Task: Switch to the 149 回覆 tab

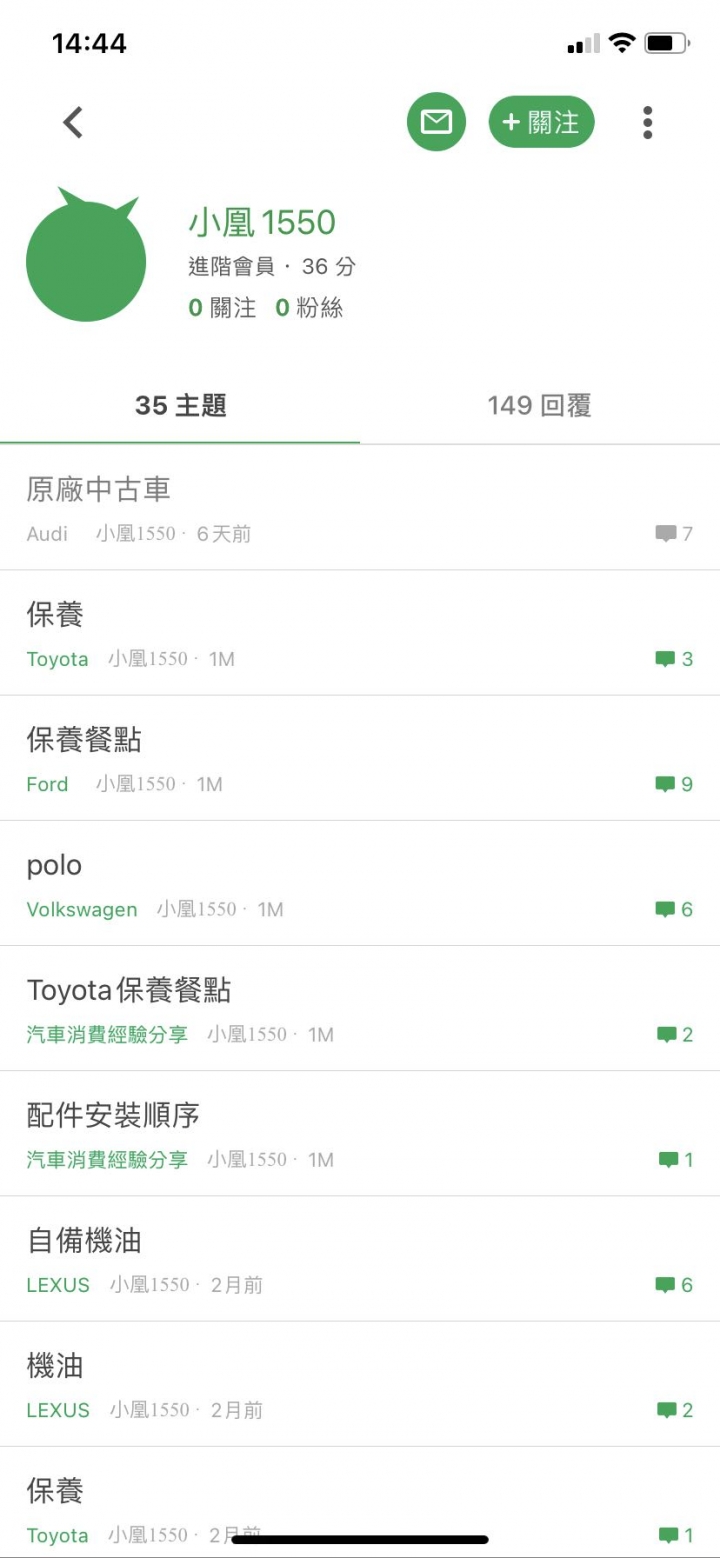Action: coord(540,405)
